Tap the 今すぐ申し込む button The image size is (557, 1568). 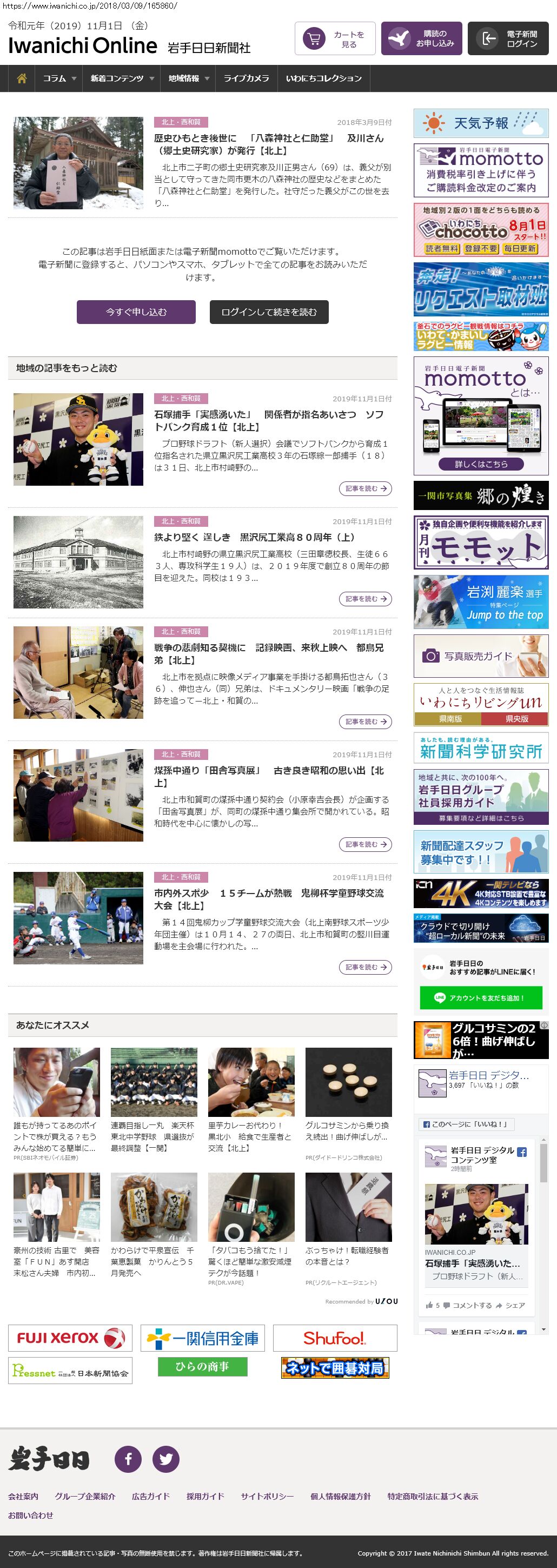[136, 312]
